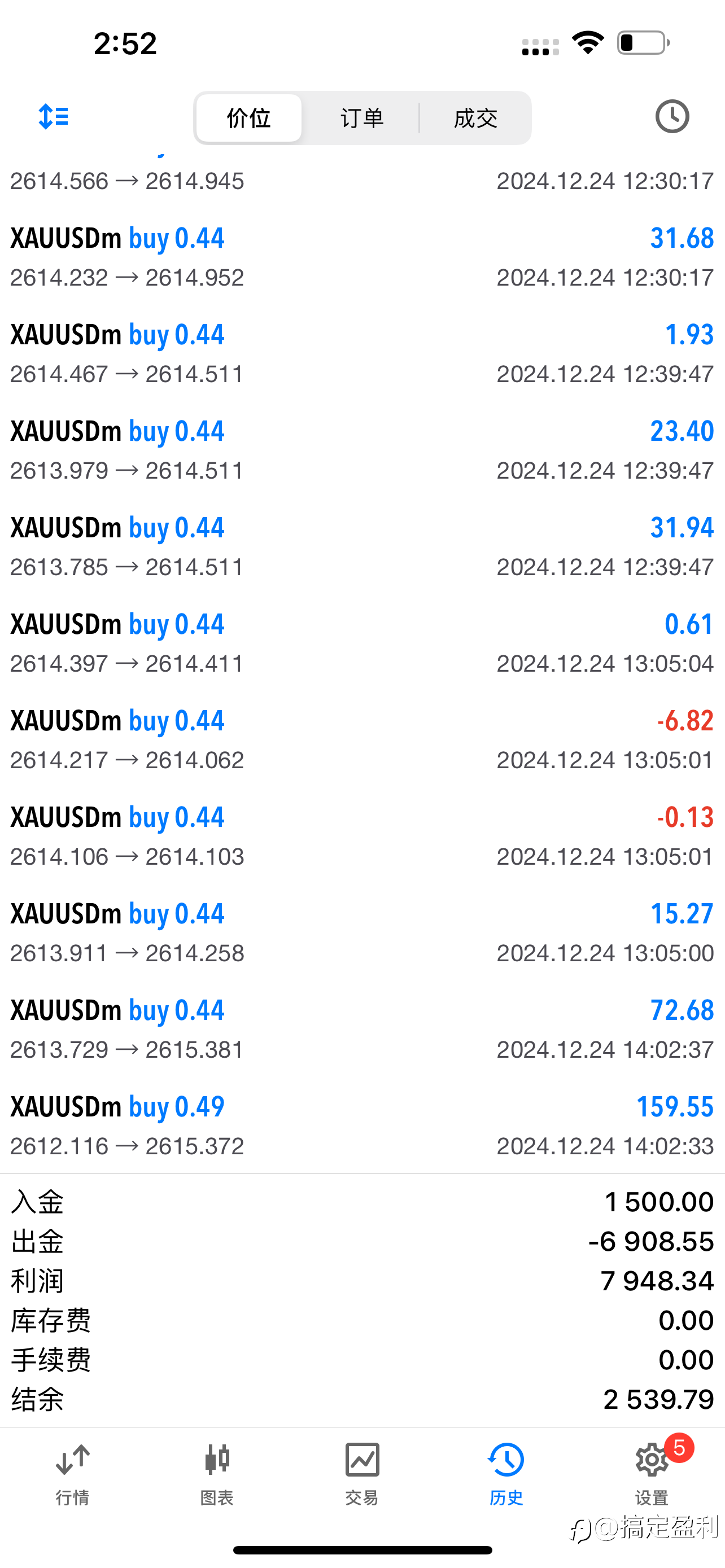Open the sort order icon

click(x=54, y=116)
